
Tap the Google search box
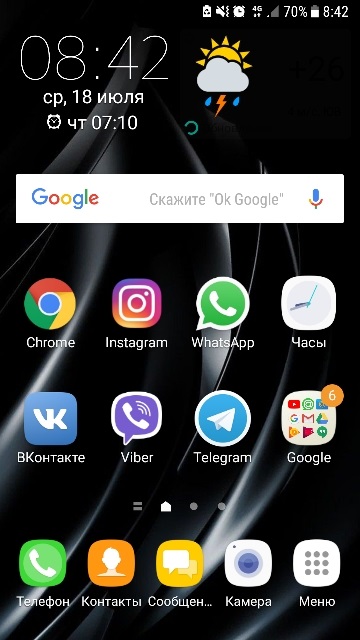tap(180, 199)
